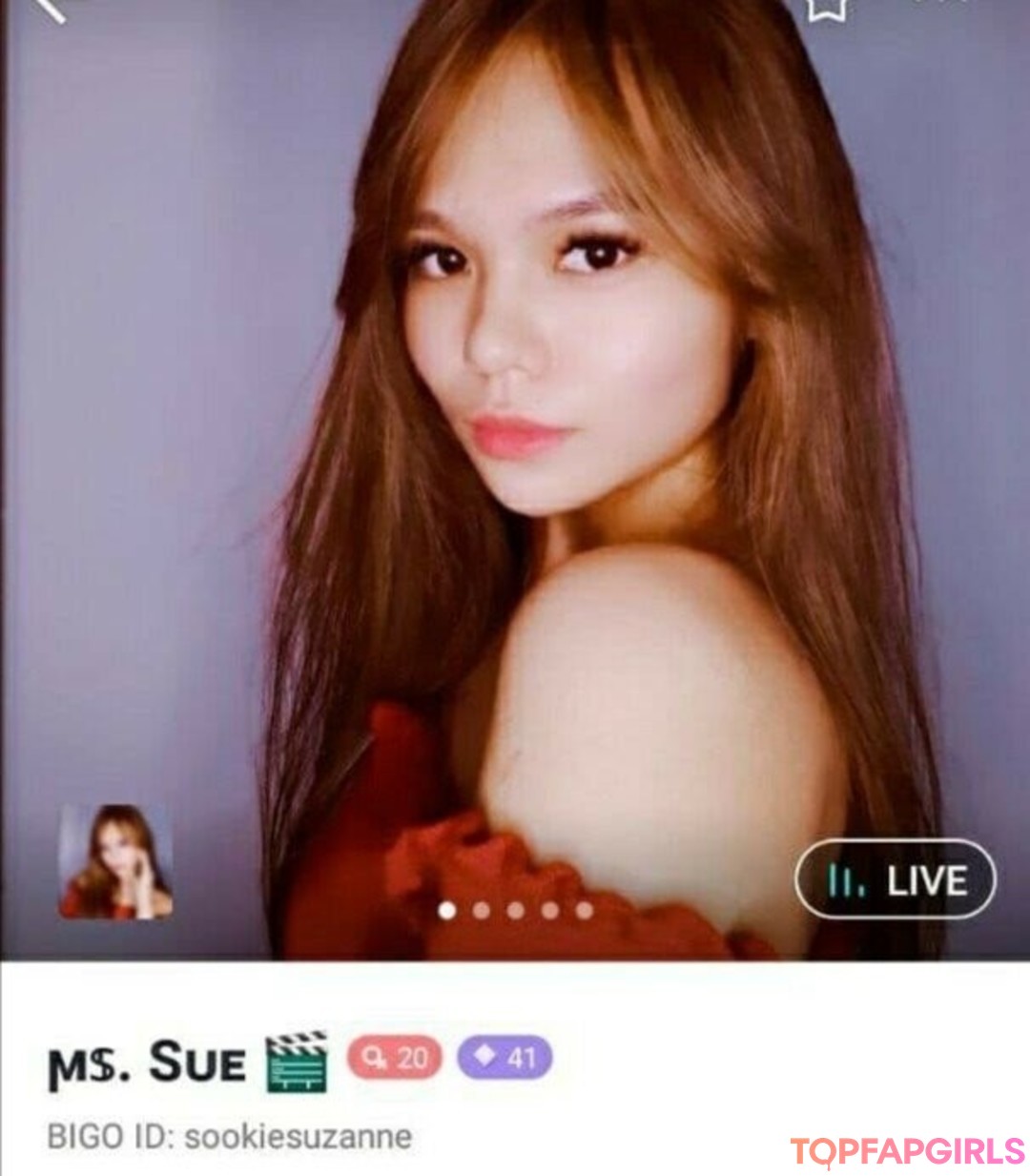The width and height of the screenshot is (1030, 1176).
Task: Join the LIVE broadcast button
Action: [895, 879]
